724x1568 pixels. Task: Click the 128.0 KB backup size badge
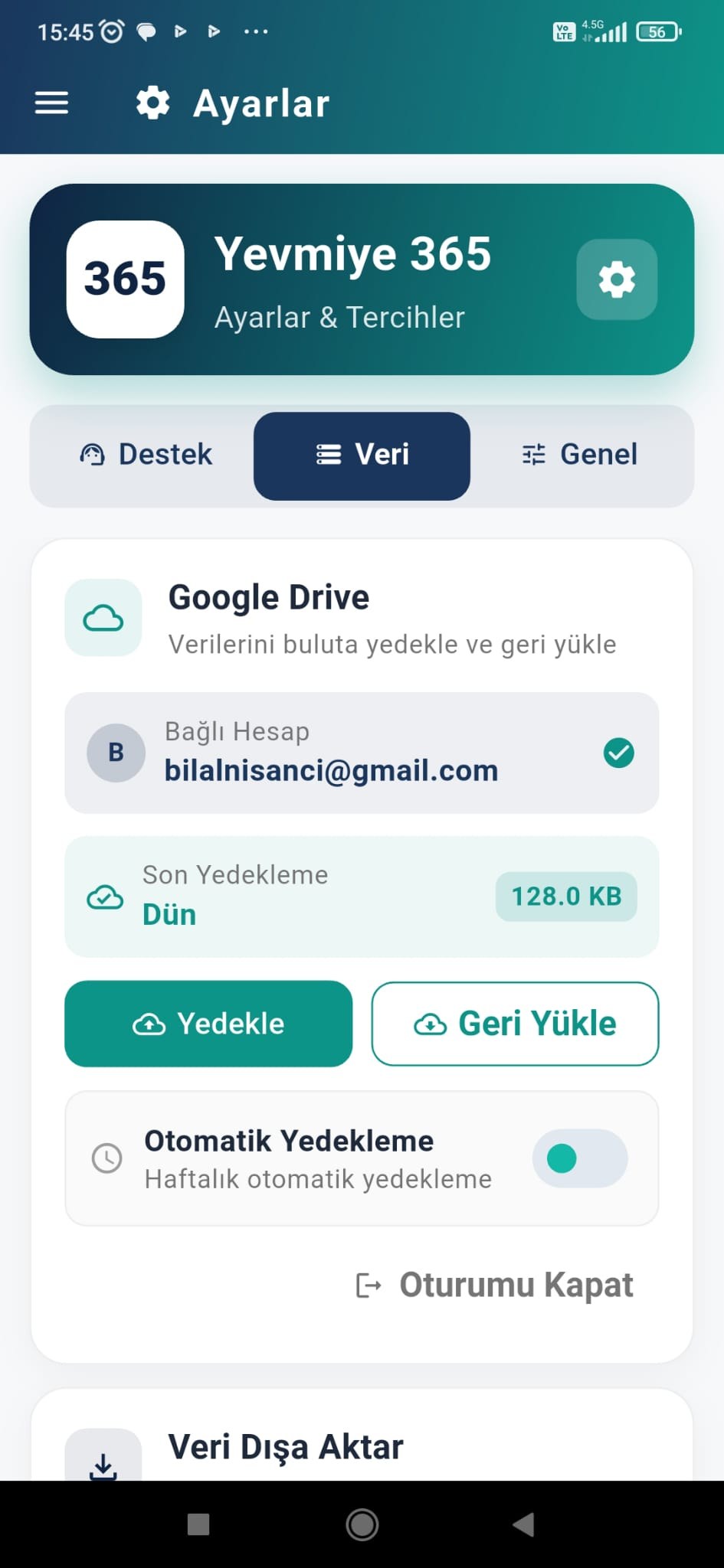coord(565,896)
